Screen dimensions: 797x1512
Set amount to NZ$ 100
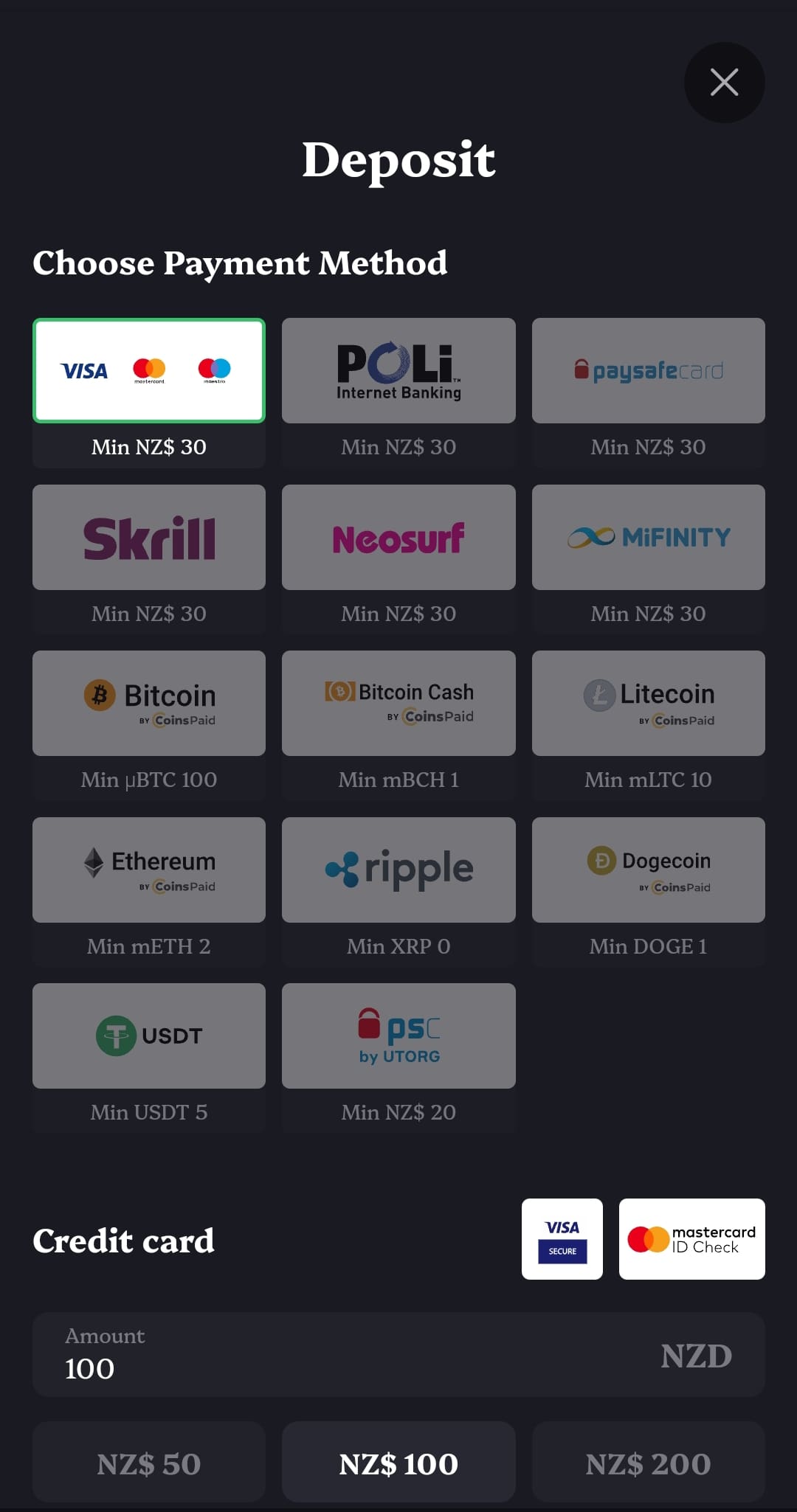point(398,1463)
